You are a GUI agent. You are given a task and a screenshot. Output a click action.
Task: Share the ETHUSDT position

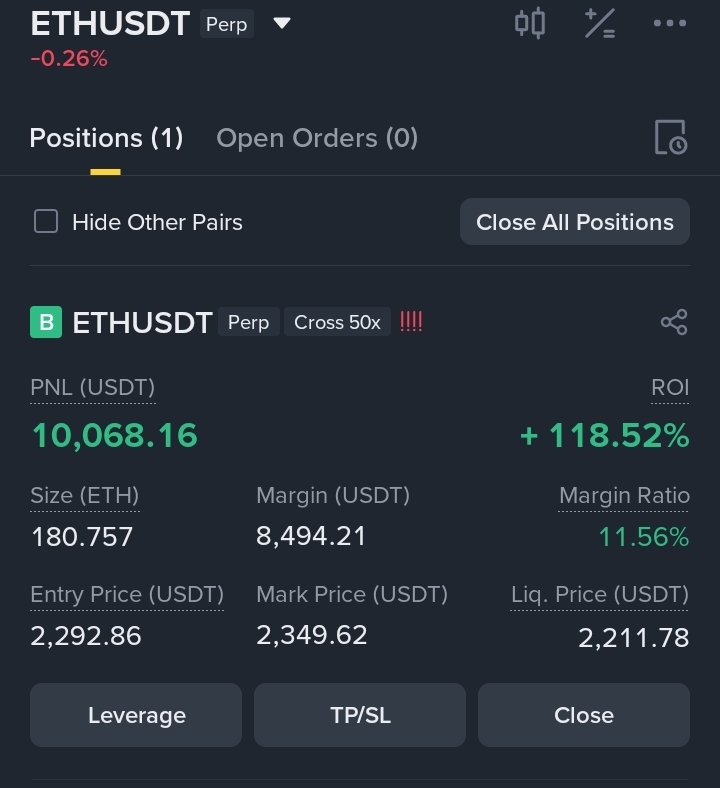pyautogui.click(x=674, y=322)
